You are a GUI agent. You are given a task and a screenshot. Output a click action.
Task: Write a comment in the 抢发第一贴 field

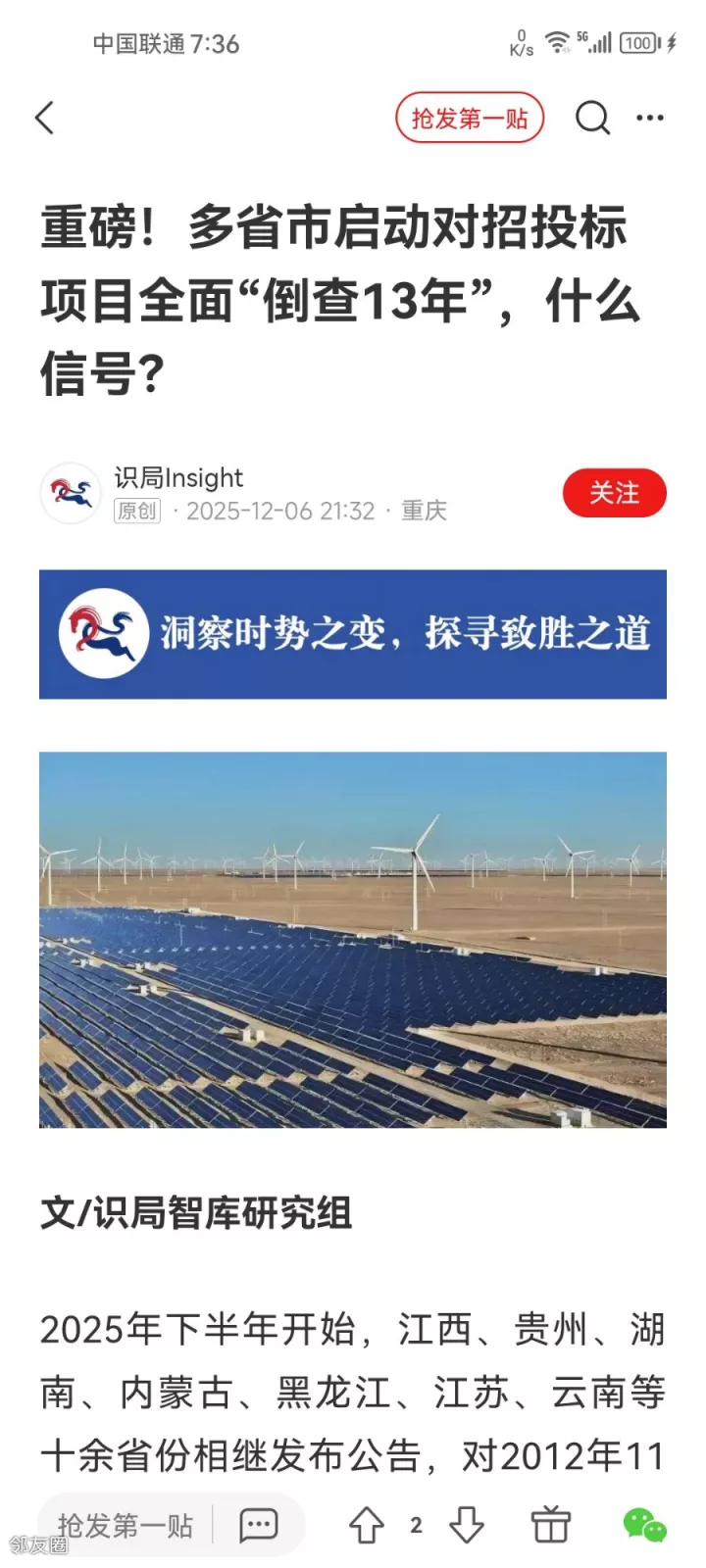click(x=126, y=1525)
